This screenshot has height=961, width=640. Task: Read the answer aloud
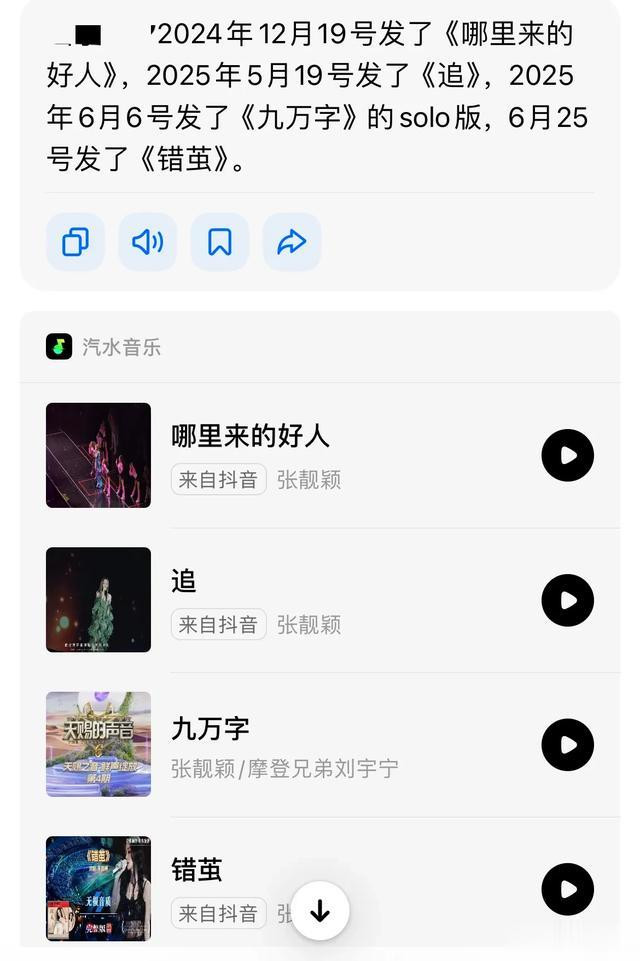point(147,242)
